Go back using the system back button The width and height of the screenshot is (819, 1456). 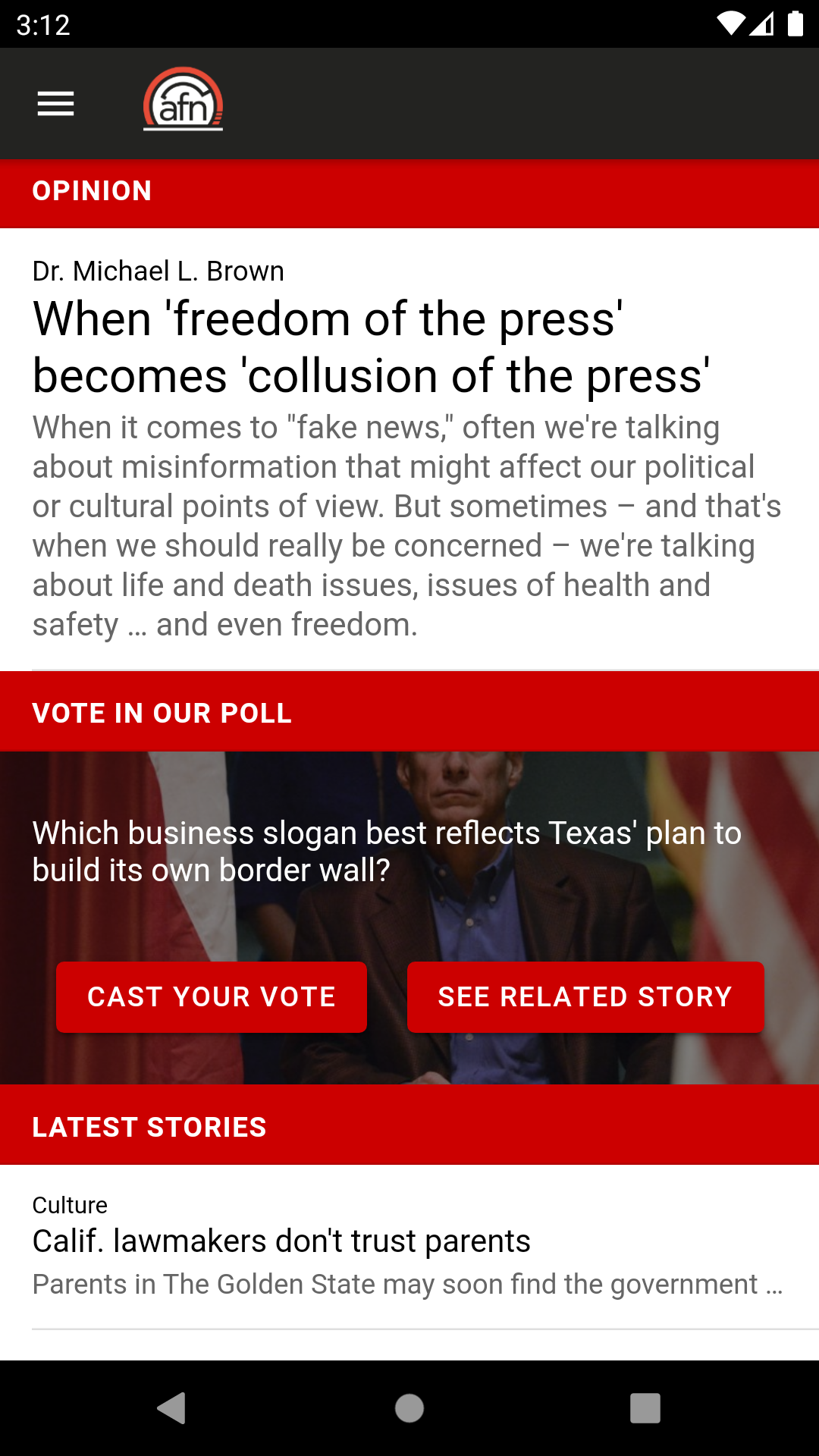click(173, 1408)
